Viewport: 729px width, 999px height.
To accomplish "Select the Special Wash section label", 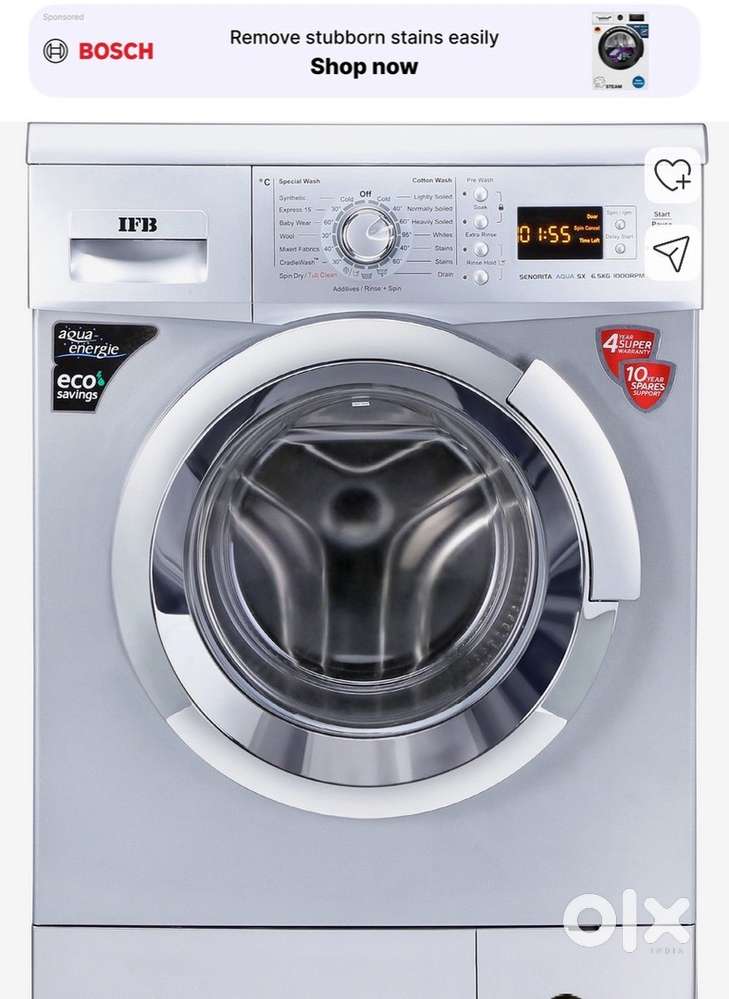I will (x=300, y=180).
